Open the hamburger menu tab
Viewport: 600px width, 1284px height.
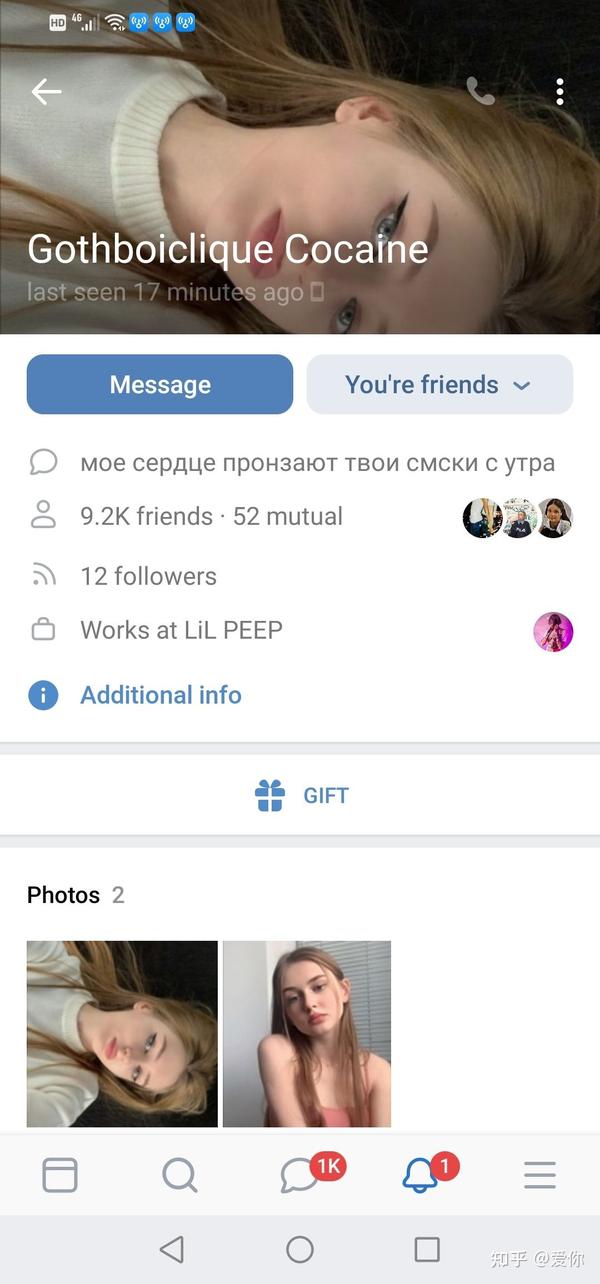click(x=540, y=1175)
